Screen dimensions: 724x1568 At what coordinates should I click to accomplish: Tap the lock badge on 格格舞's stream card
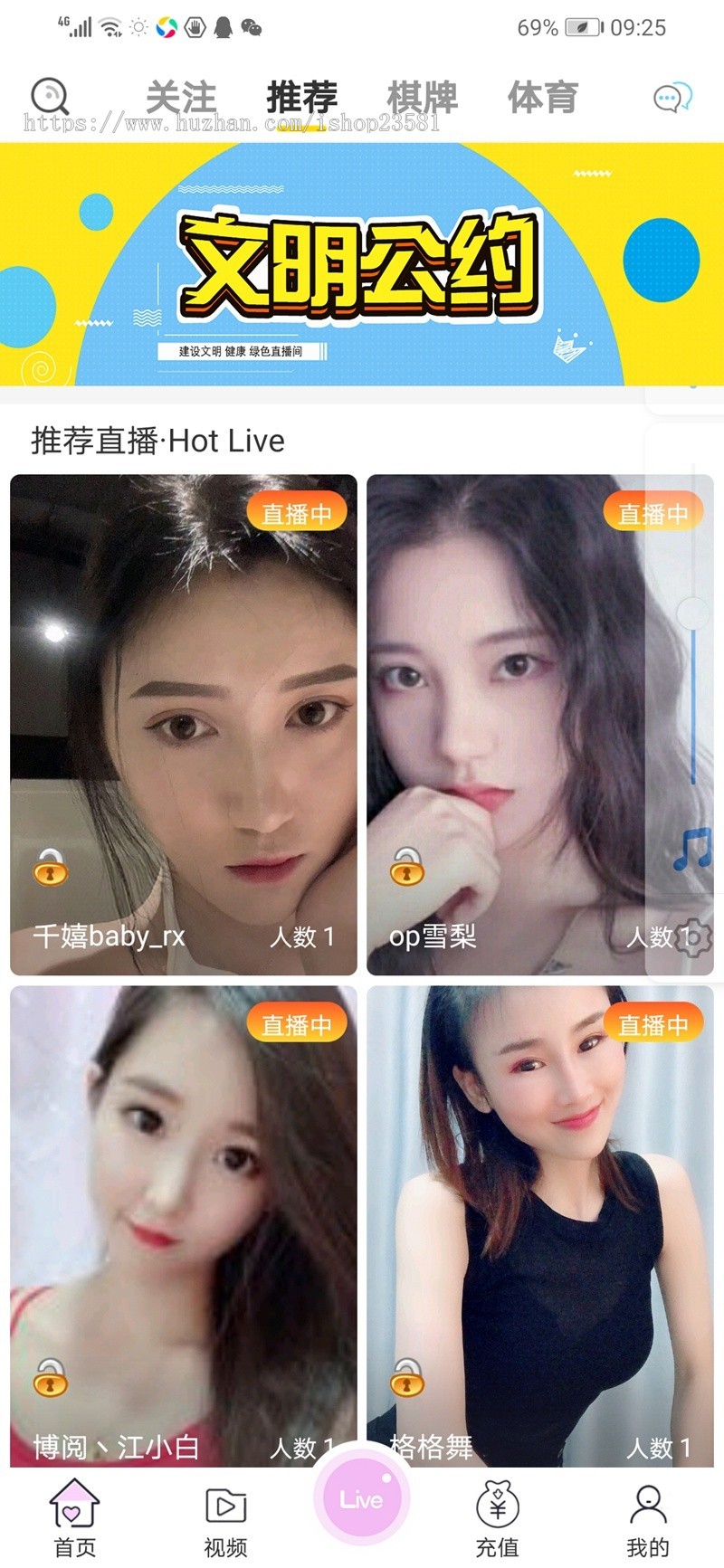tap(407, 1383)
